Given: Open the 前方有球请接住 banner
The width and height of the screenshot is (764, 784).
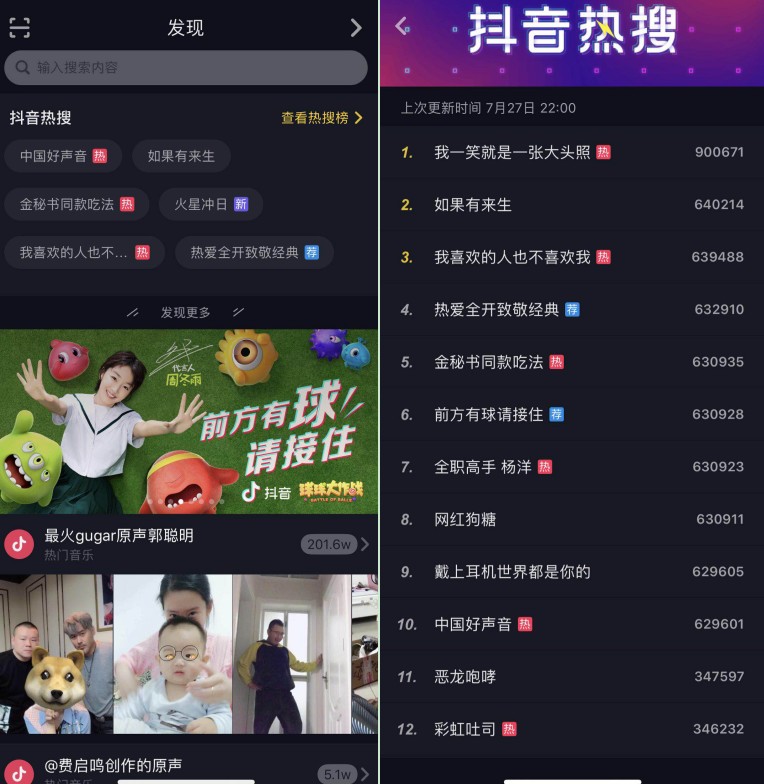Looking at the screenshot, I should [189, 421].
